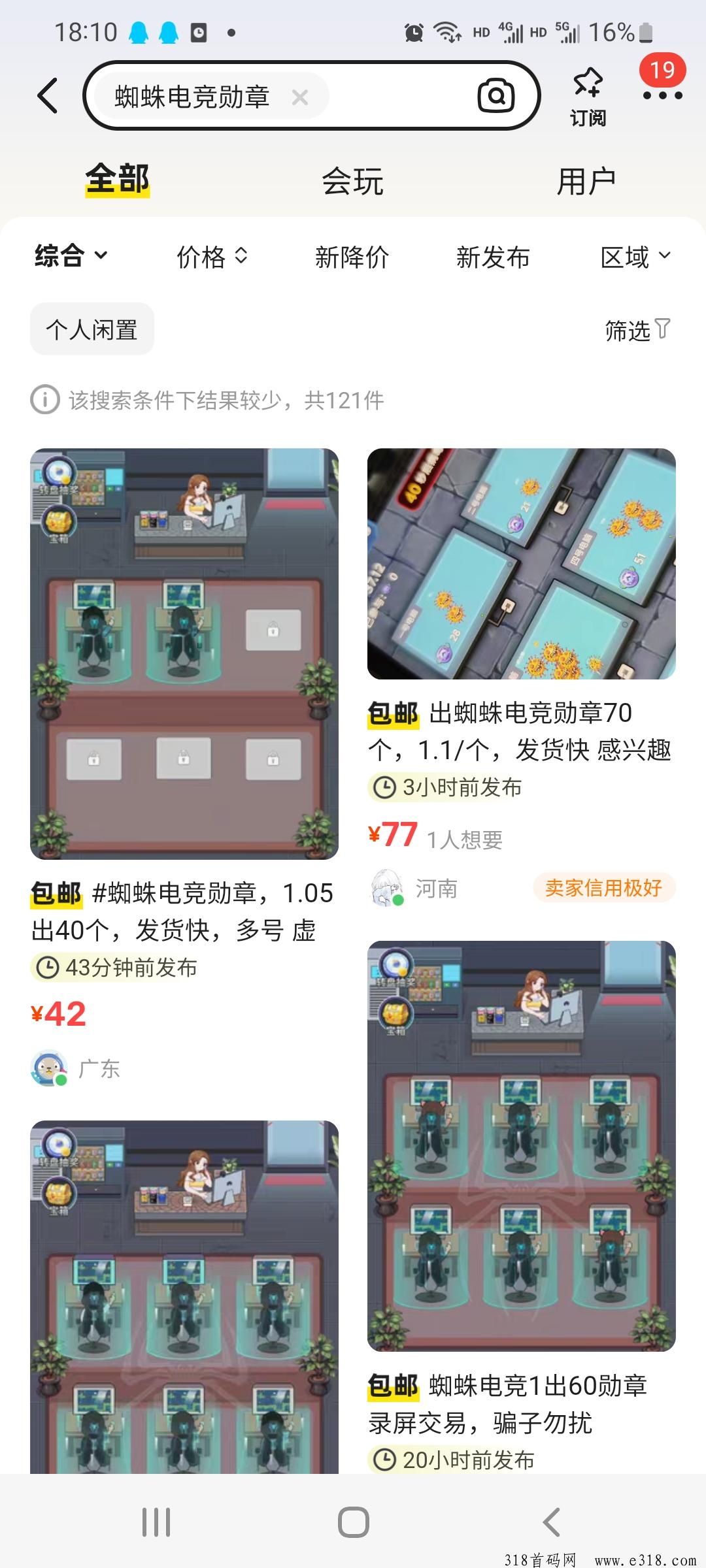Toggle the 个人闲置 chip
Viewport: 706px width, 1568px height.
(x=92, y=329)
